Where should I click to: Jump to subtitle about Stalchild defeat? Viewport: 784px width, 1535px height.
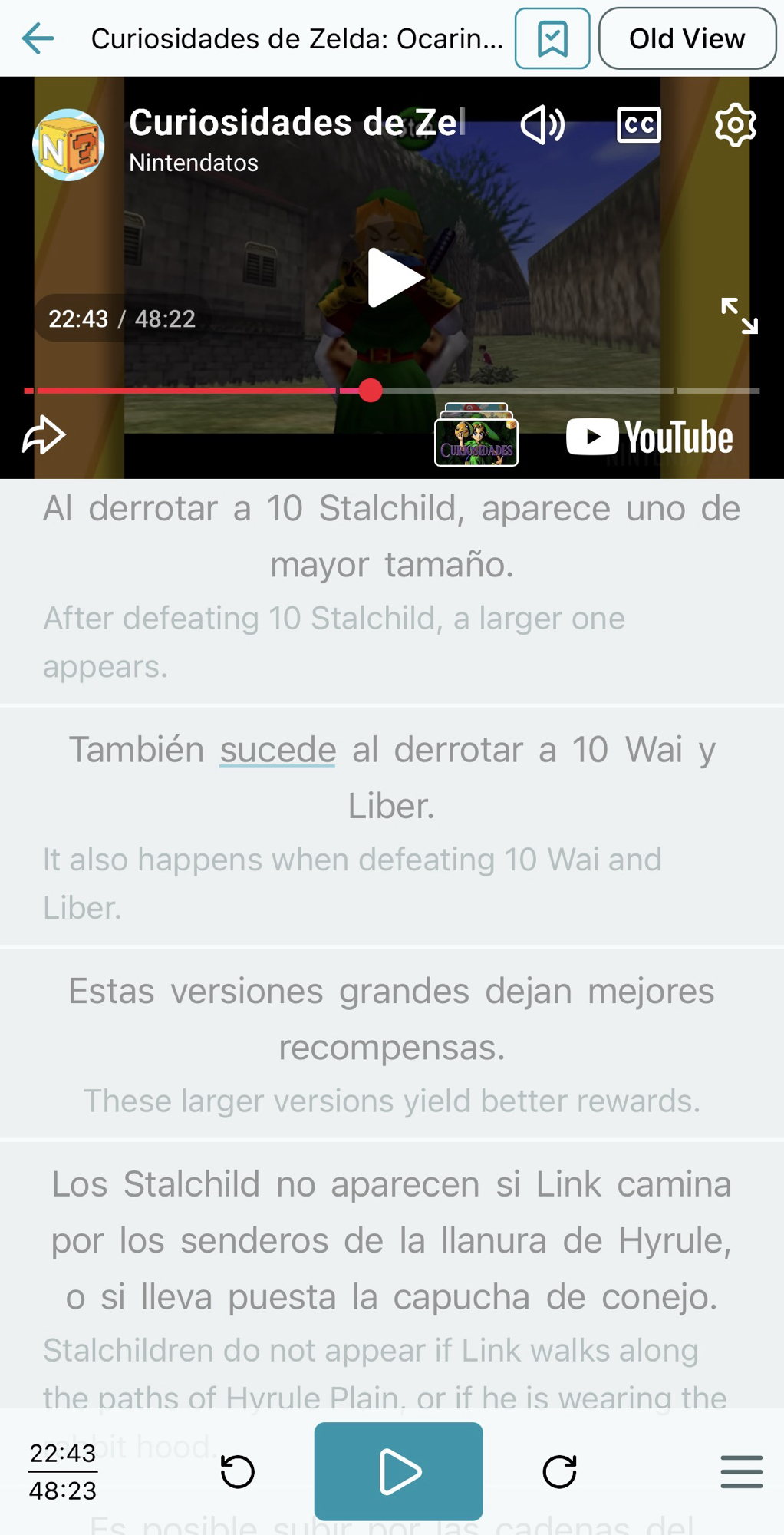click(391, 536)
